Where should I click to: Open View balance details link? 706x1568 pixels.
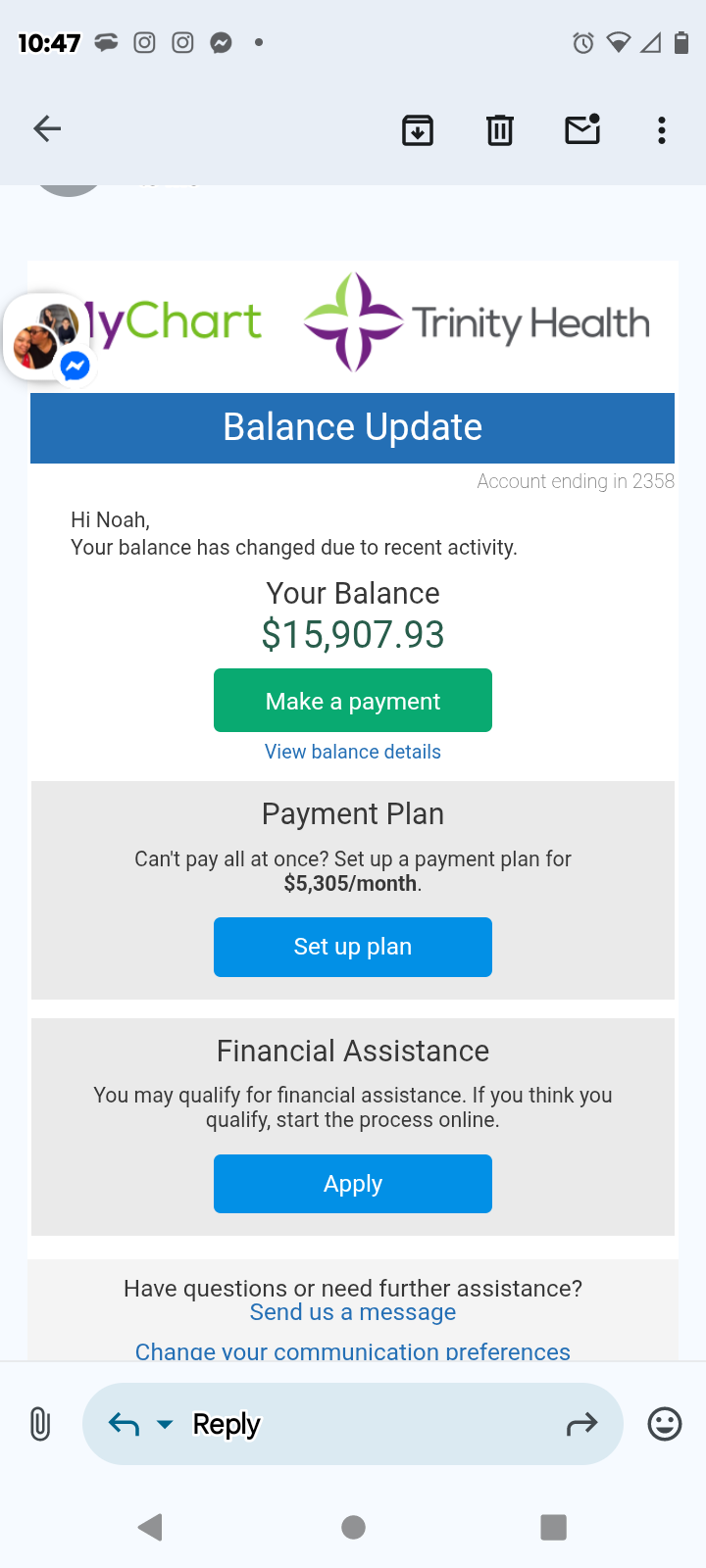[353, 752]
